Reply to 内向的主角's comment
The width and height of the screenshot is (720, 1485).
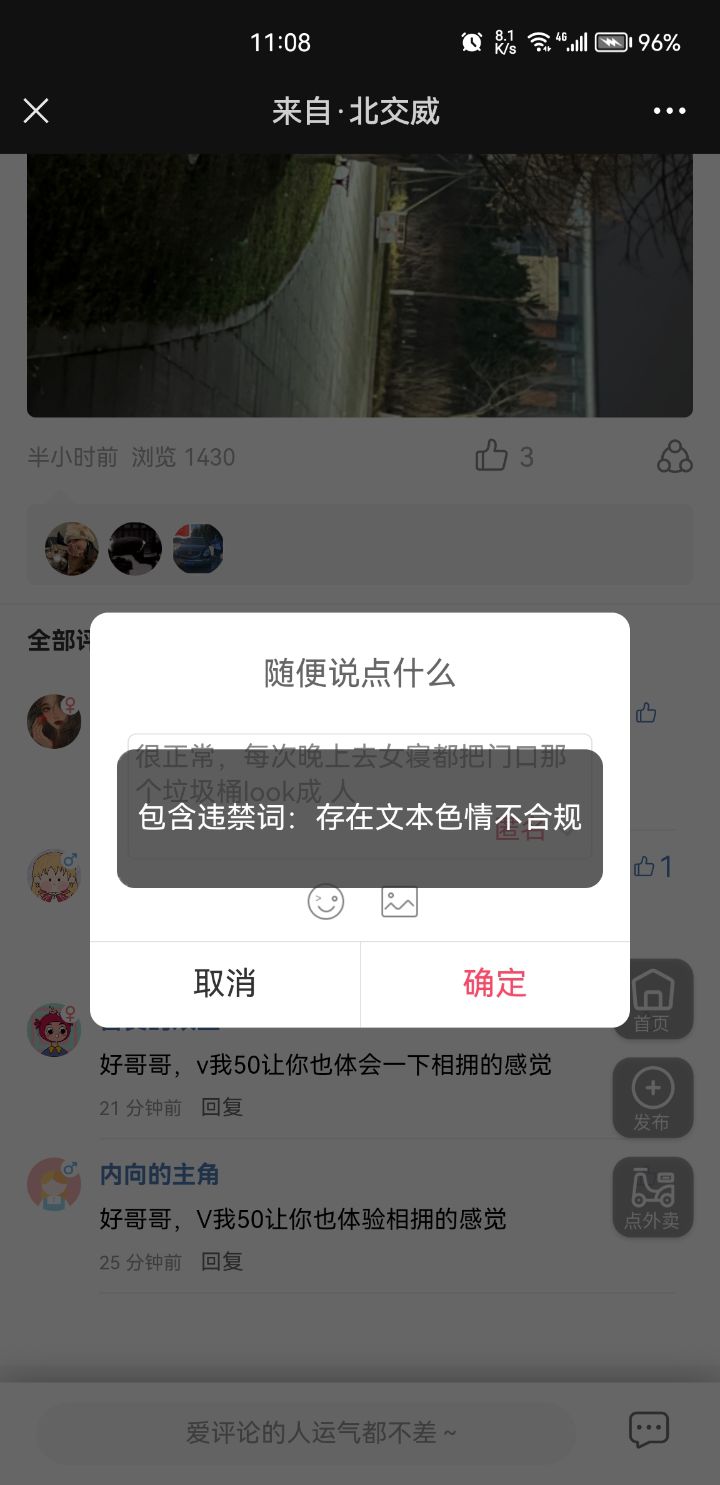tap(222, 1261)
